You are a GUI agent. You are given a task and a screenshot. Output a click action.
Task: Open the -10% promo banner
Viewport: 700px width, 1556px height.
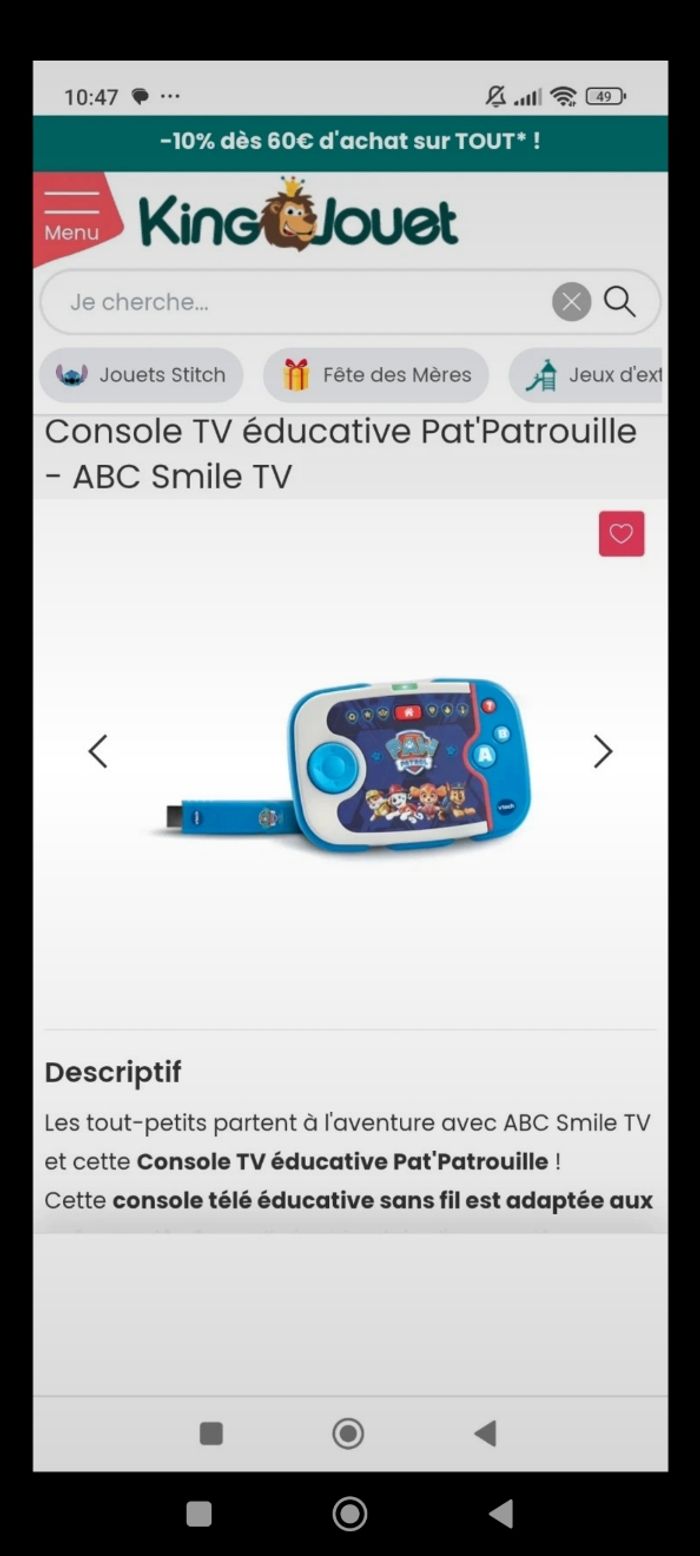pos(350,141)
